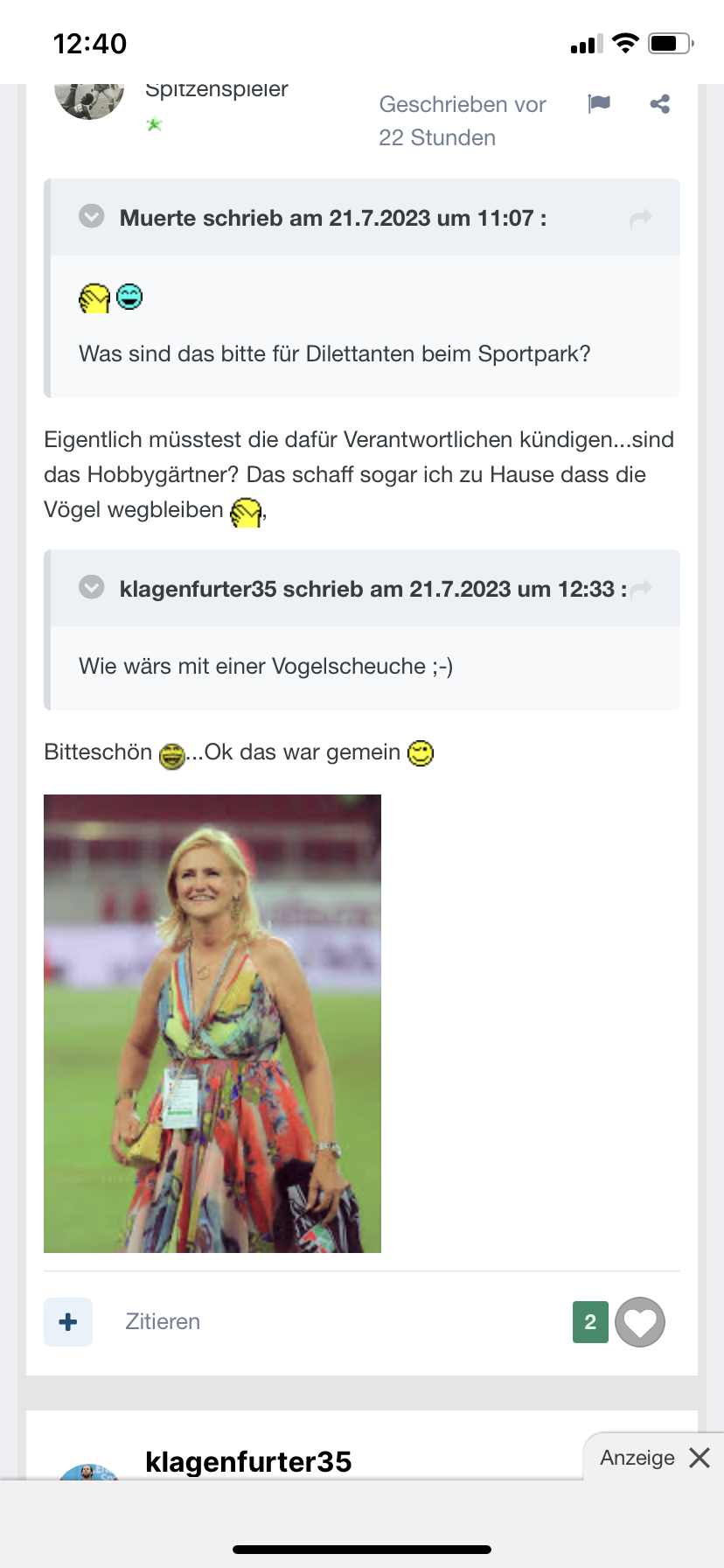Screen dimensions: 724x1568
Task: Like this post with the heart
Action: click(640, 1321)
